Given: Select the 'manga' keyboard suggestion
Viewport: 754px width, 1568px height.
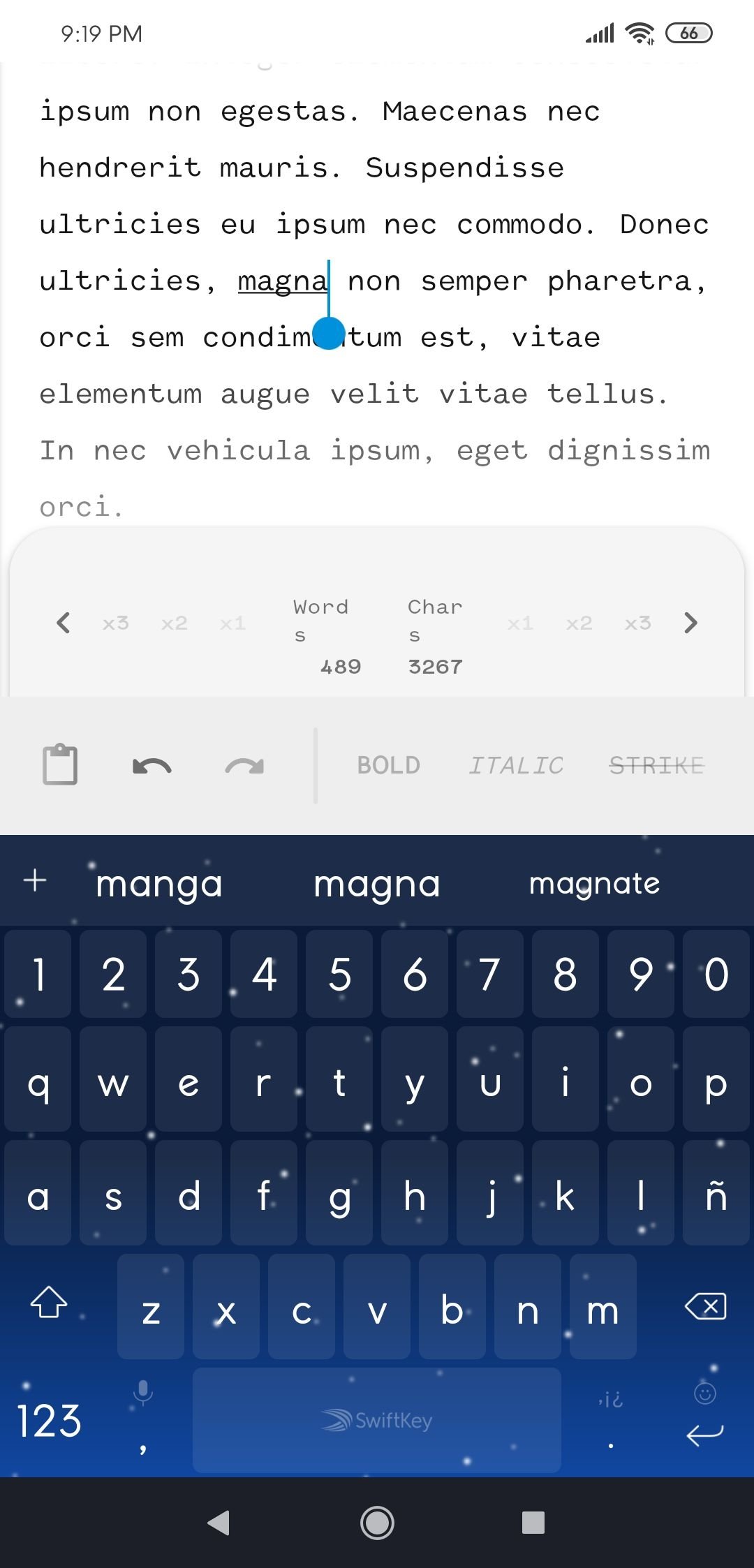Looking at the screenshot, I should [159, 884].
